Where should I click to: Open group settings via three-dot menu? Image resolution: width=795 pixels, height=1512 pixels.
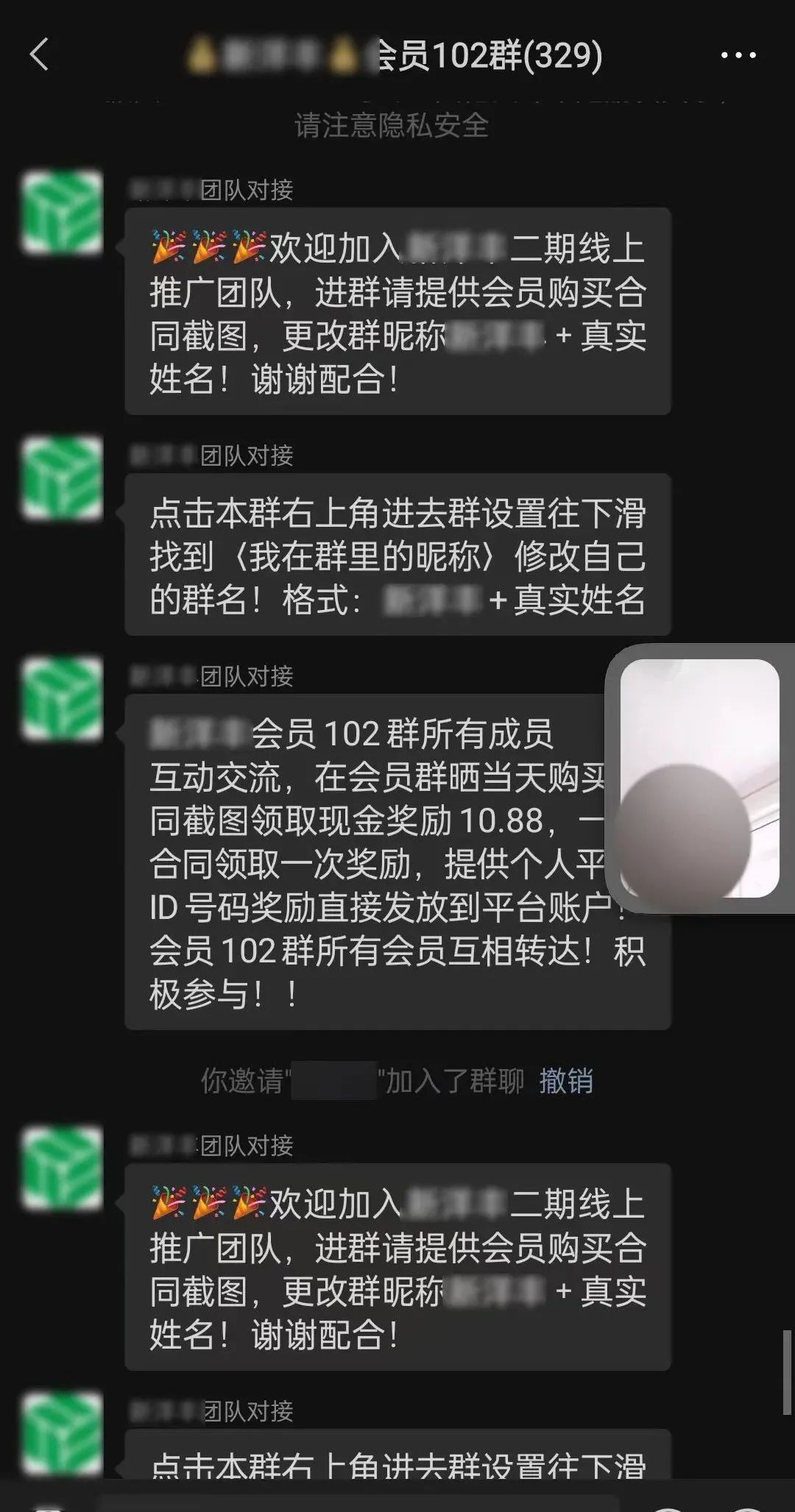point(738,55)
